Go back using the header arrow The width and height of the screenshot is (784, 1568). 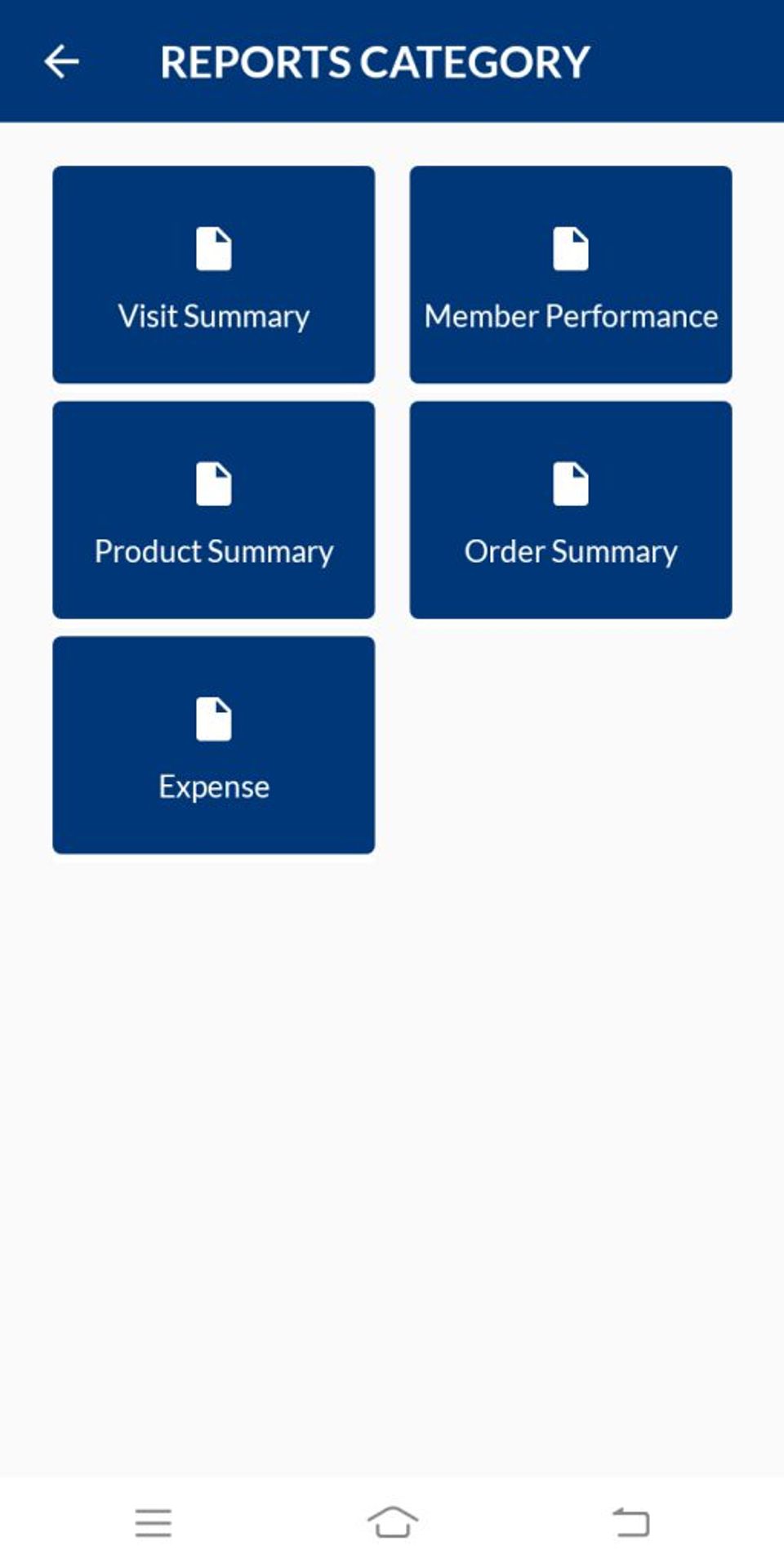coord(61,61)
